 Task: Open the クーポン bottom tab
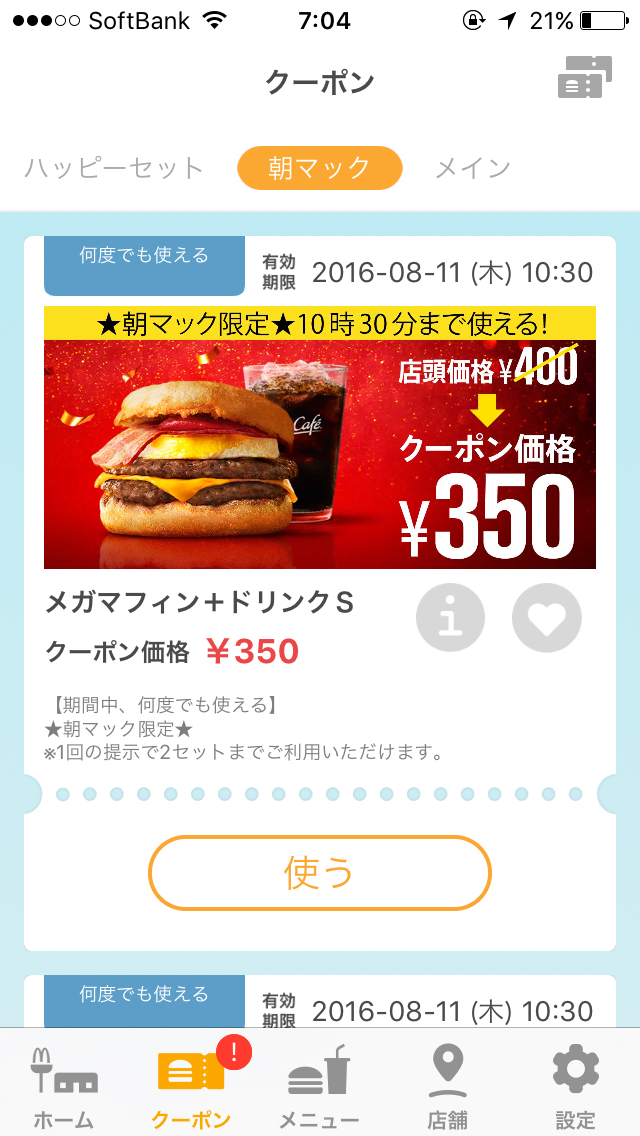[192, 1086]
